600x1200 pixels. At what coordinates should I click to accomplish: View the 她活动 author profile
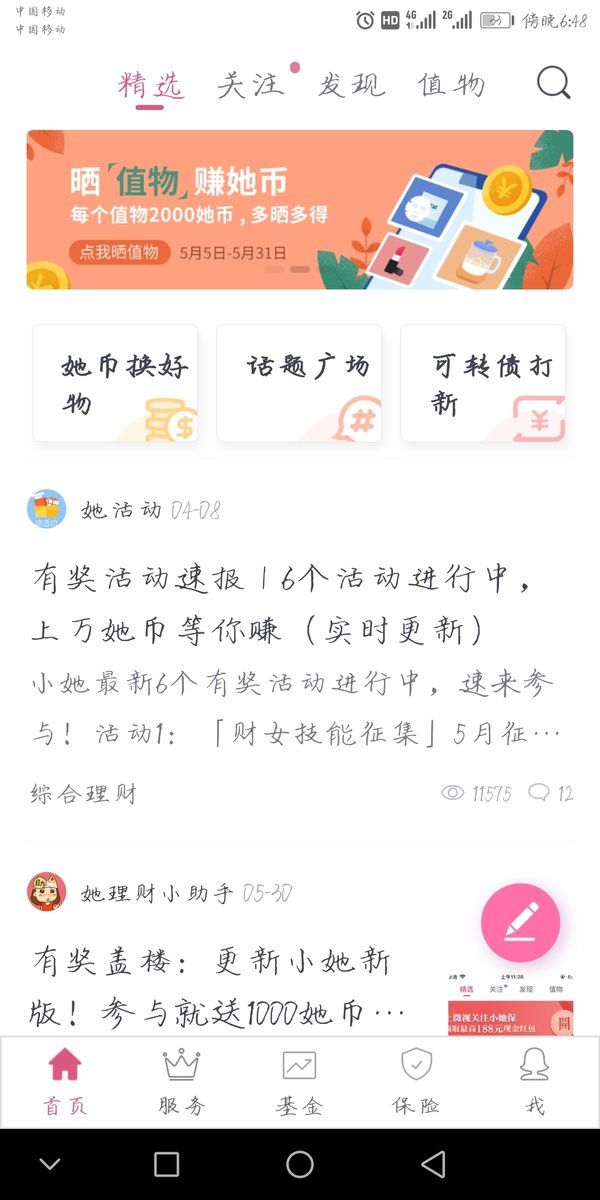point(122,510)
